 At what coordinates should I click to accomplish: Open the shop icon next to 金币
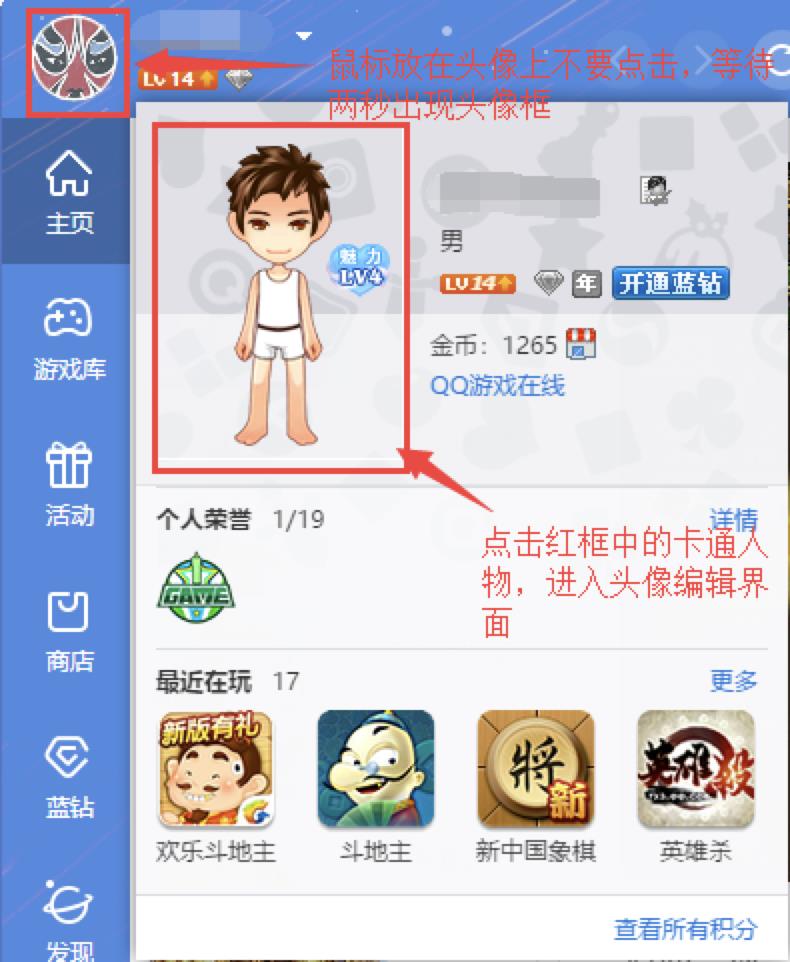[581, 345]
